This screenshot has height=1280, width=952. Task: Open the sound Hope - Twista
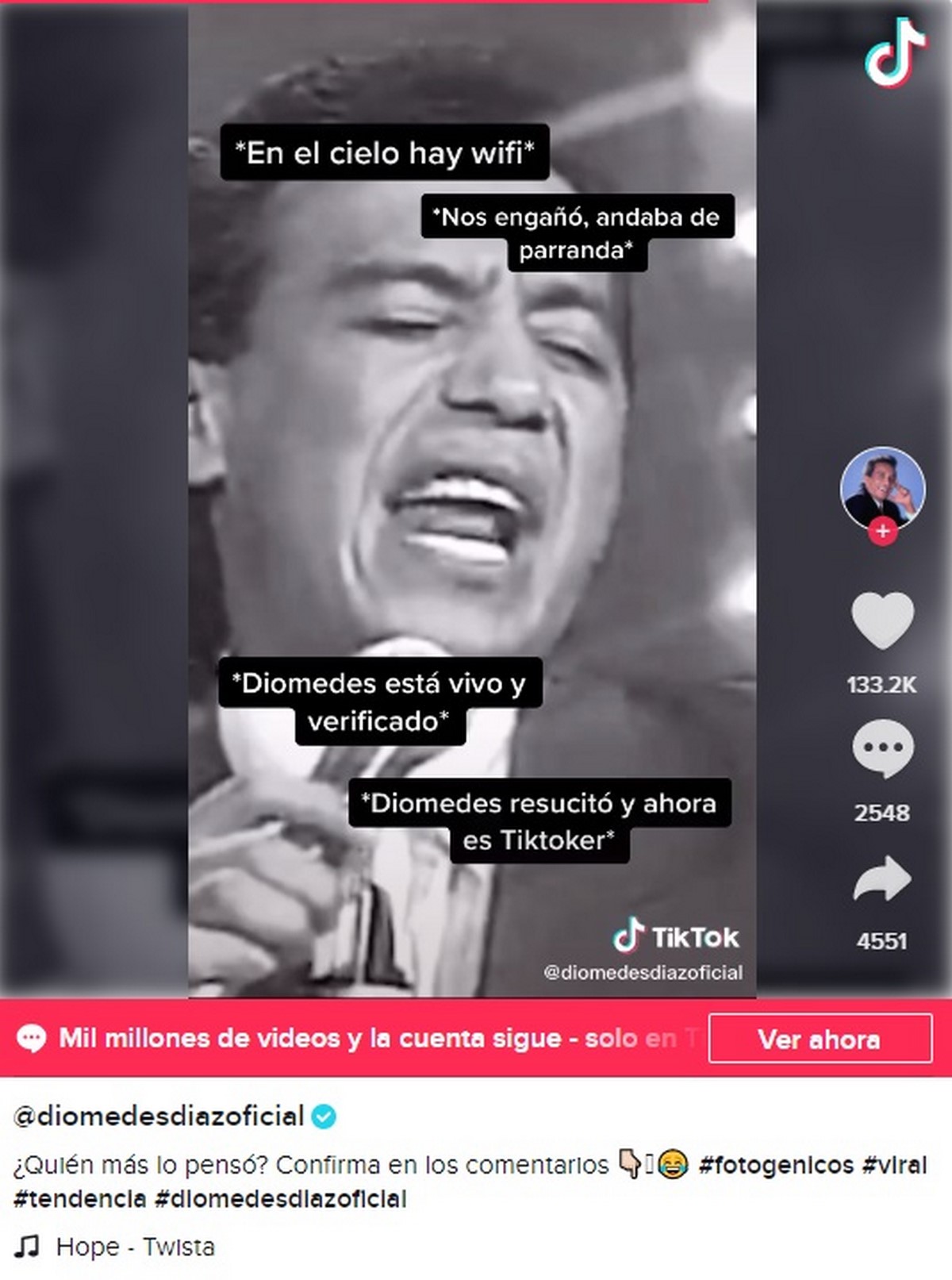coord(135,1247)
